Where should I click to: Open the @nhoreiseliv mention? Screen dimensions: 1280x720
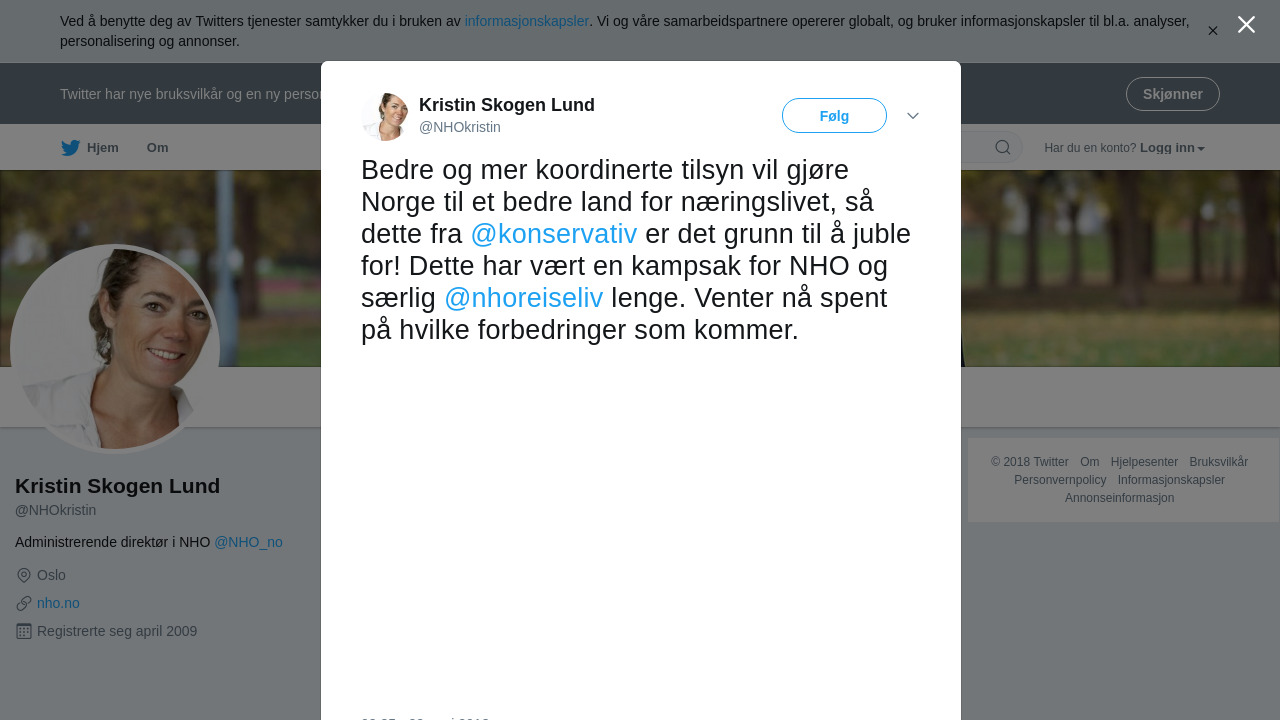523,298
